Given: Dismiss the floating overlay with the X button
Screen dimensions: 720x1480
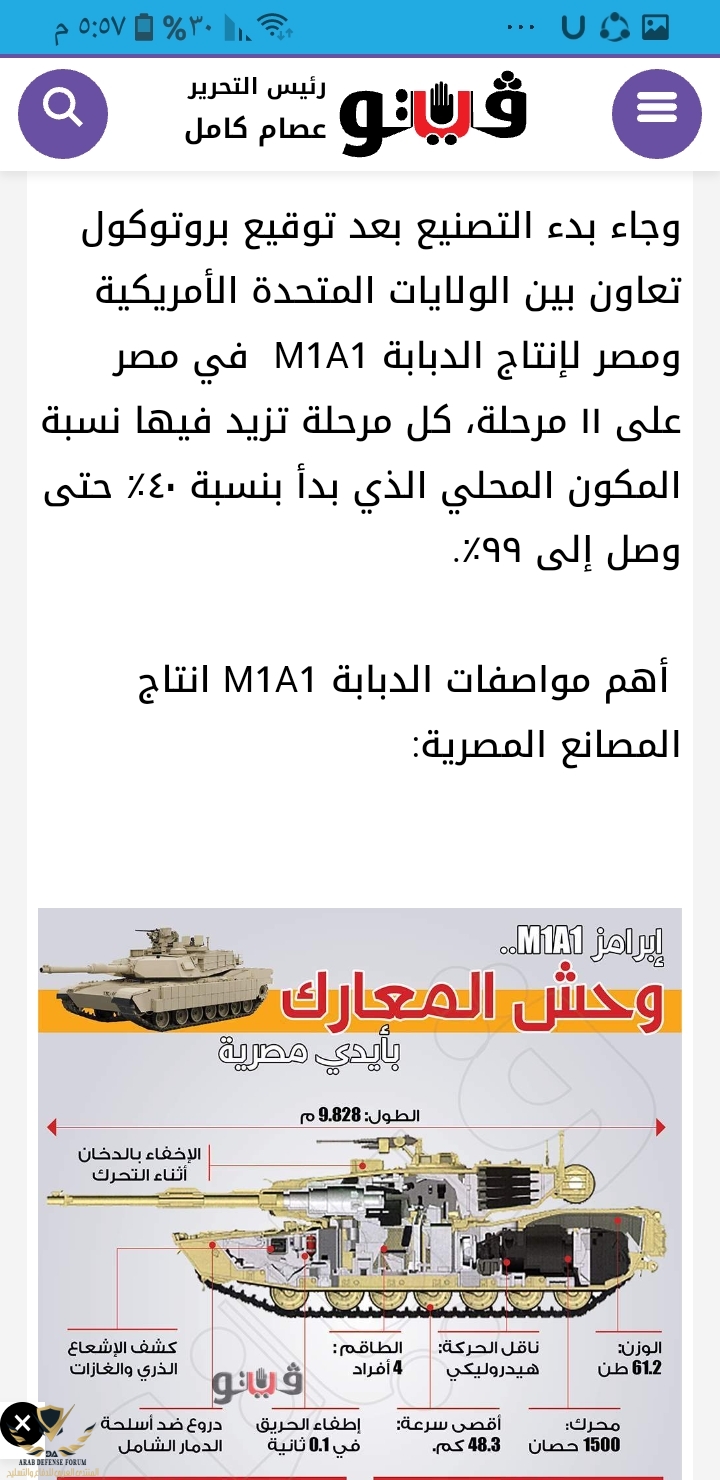Looking at the screenshot, I should coord(22,1424).
